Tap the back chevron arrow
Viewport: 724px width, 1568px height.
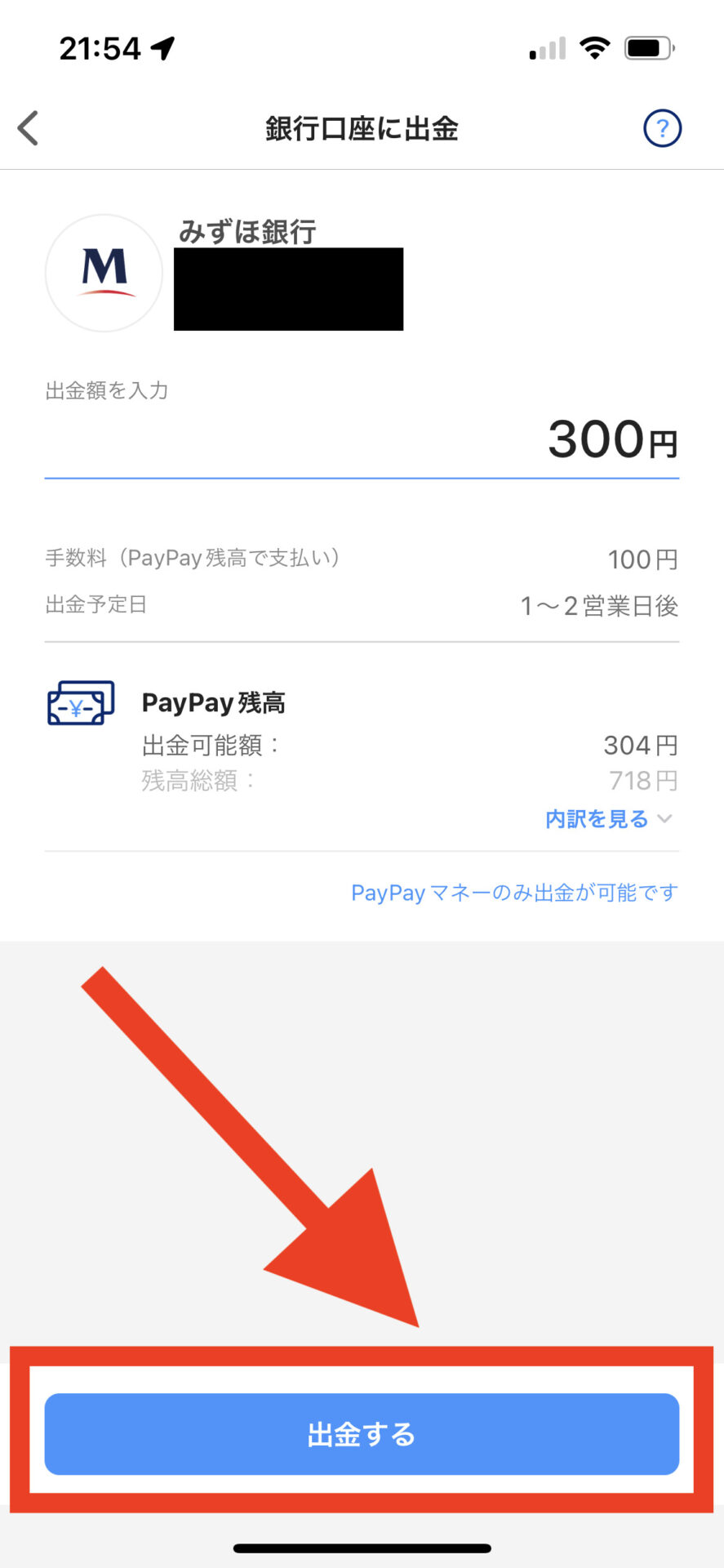pos(28,128)
